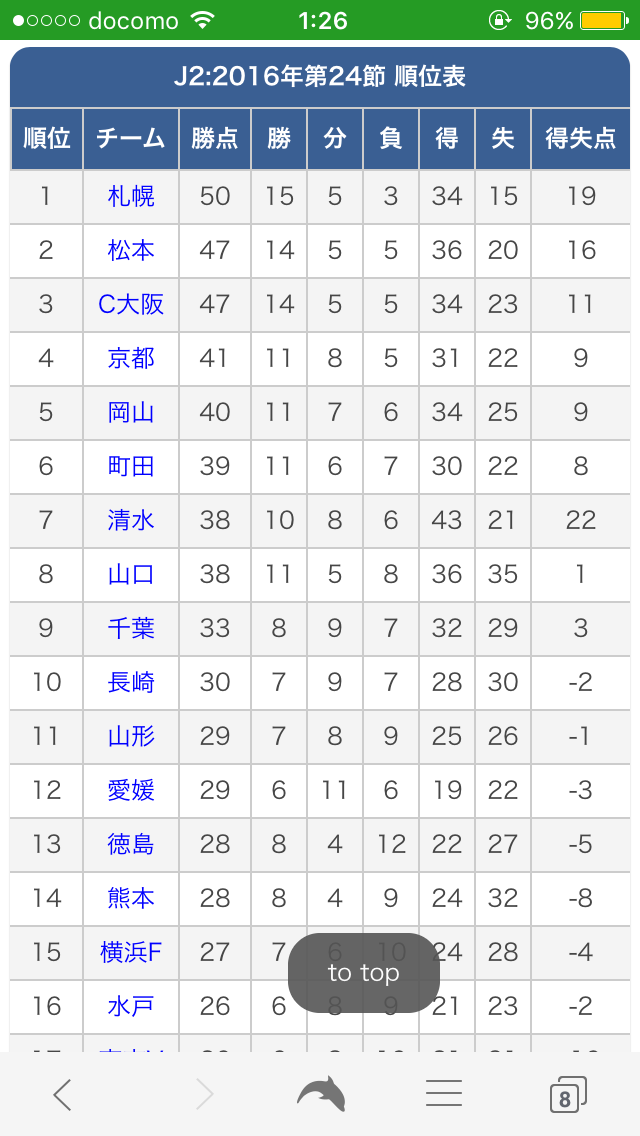Open the 横浜F team link
Image resolution: width=640 pixels, height=1136 pixels.
(131, 952)
